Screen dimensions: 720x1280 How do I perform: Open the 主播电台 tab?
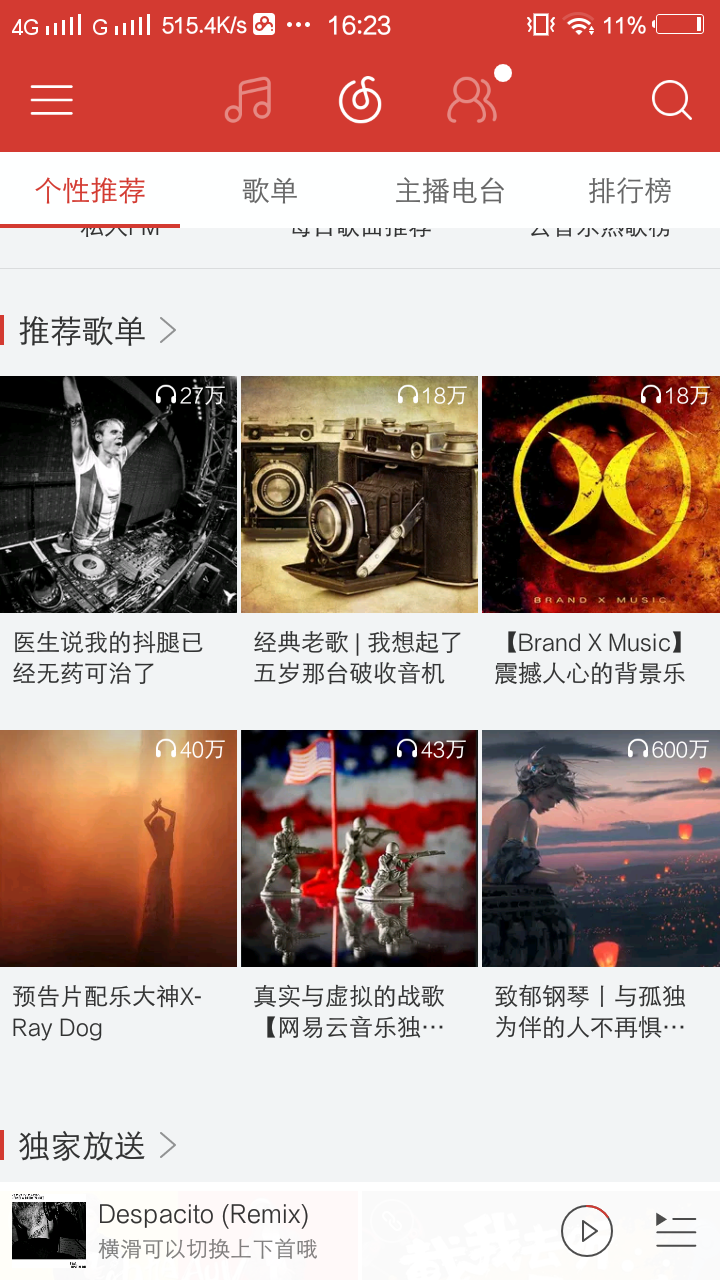(449, 192)
